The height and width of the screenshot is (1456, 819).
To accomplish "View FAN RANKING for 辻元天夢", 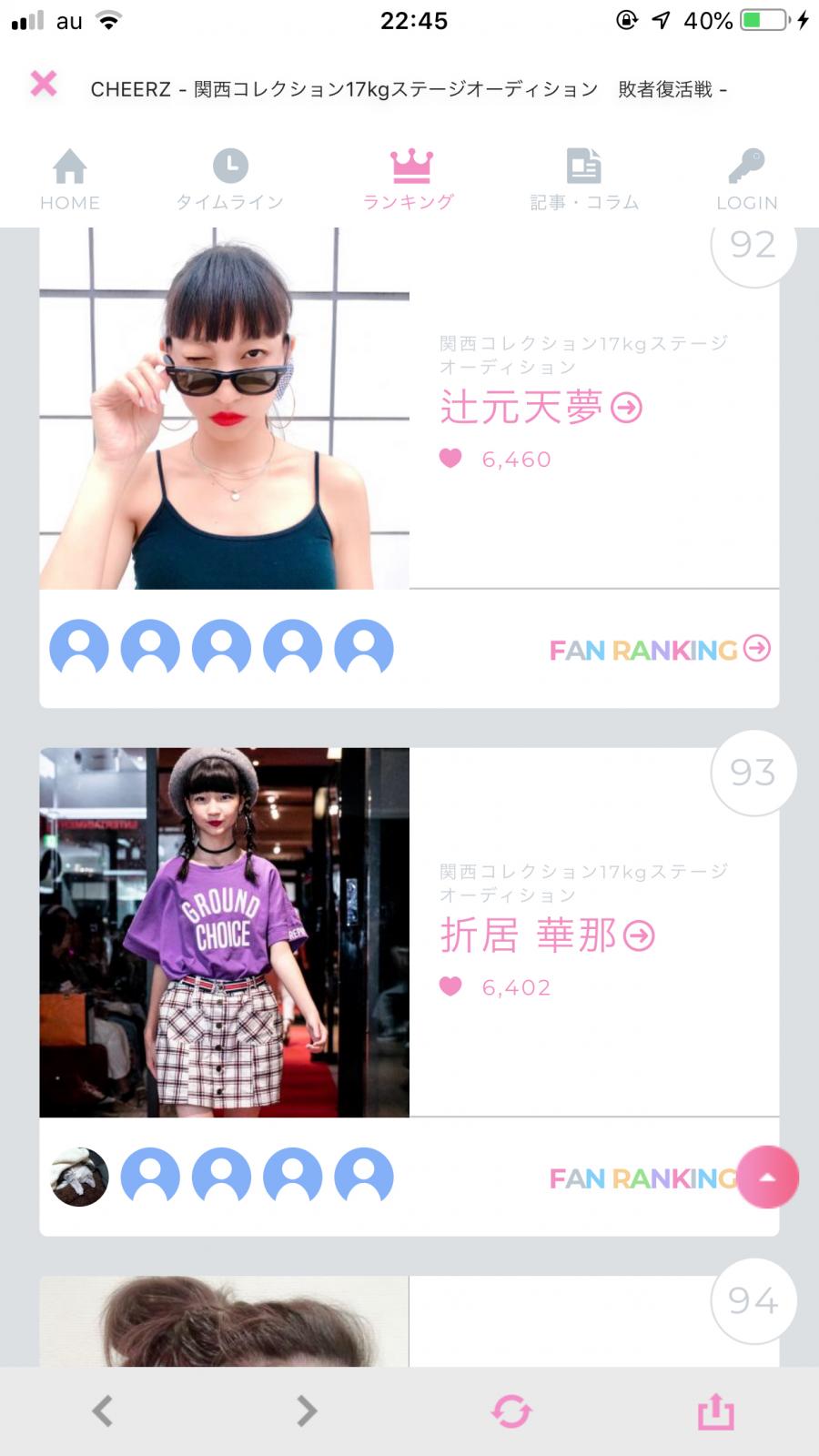I will (x=659, y=649).
